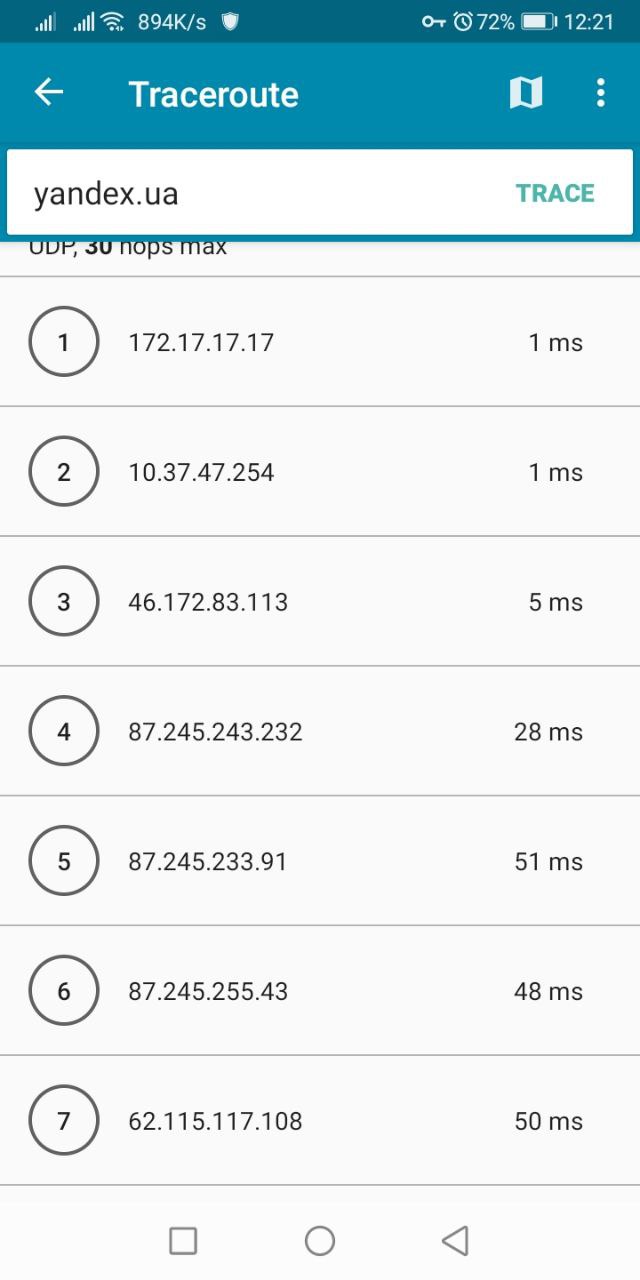This screenshot has height=1280, width=640.
Task: Select hop 6 at 87.245.255.43
Action: (320, 992)
